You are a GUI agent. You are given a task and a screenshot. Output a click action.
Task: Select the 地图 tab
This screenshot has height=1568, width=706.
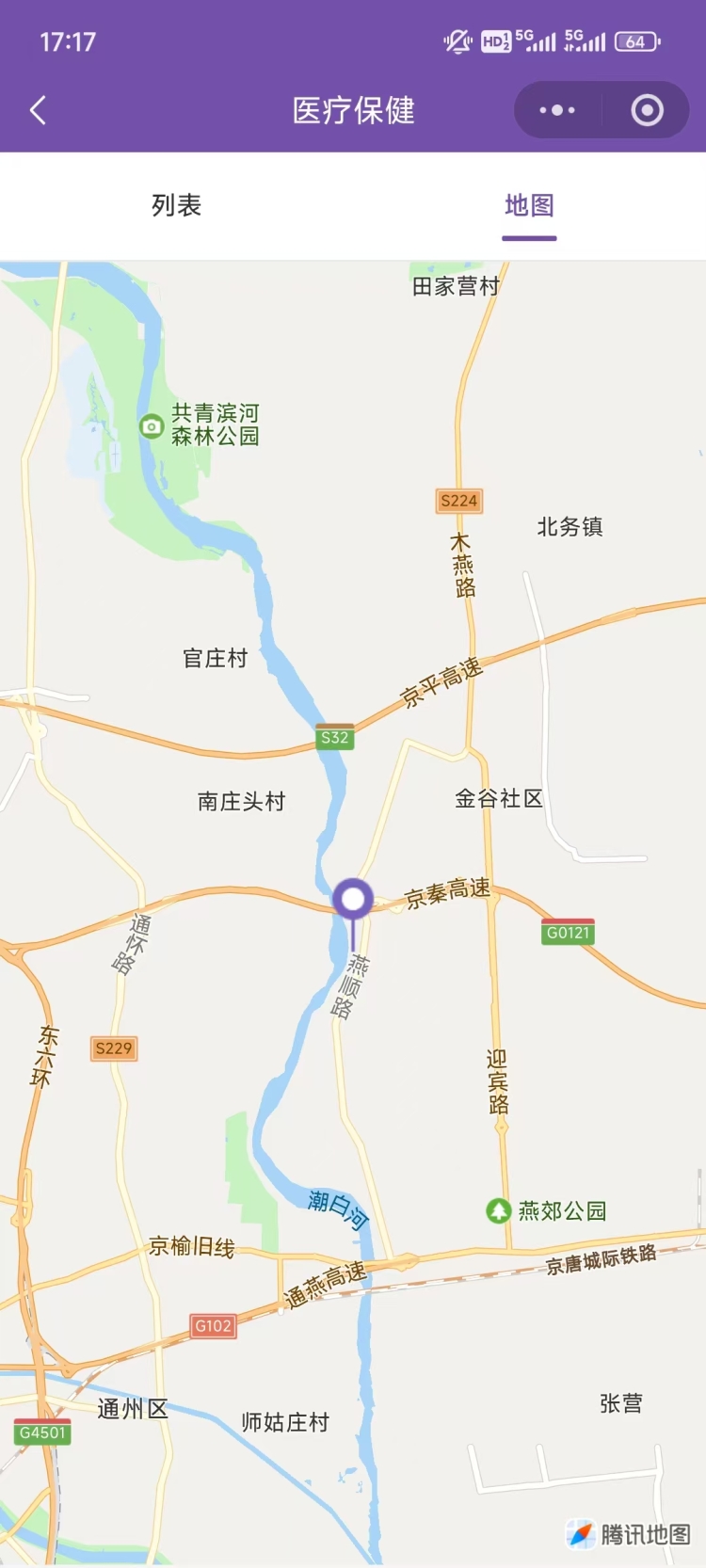click(529, 205)
